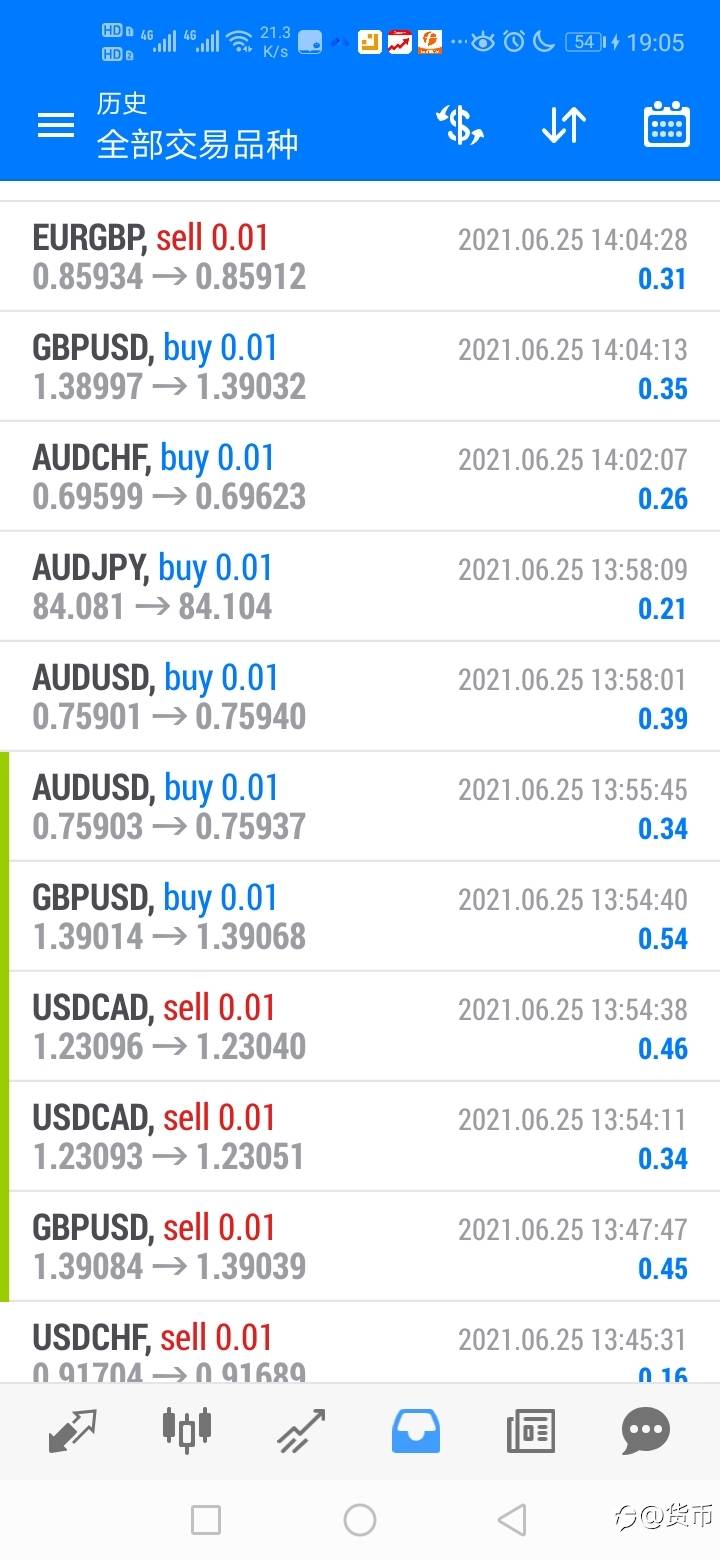Expand the AUDCHF buy 0.01 trade
The height and width of the screenshot is (1560, 720).
click(x=360, y=477)
